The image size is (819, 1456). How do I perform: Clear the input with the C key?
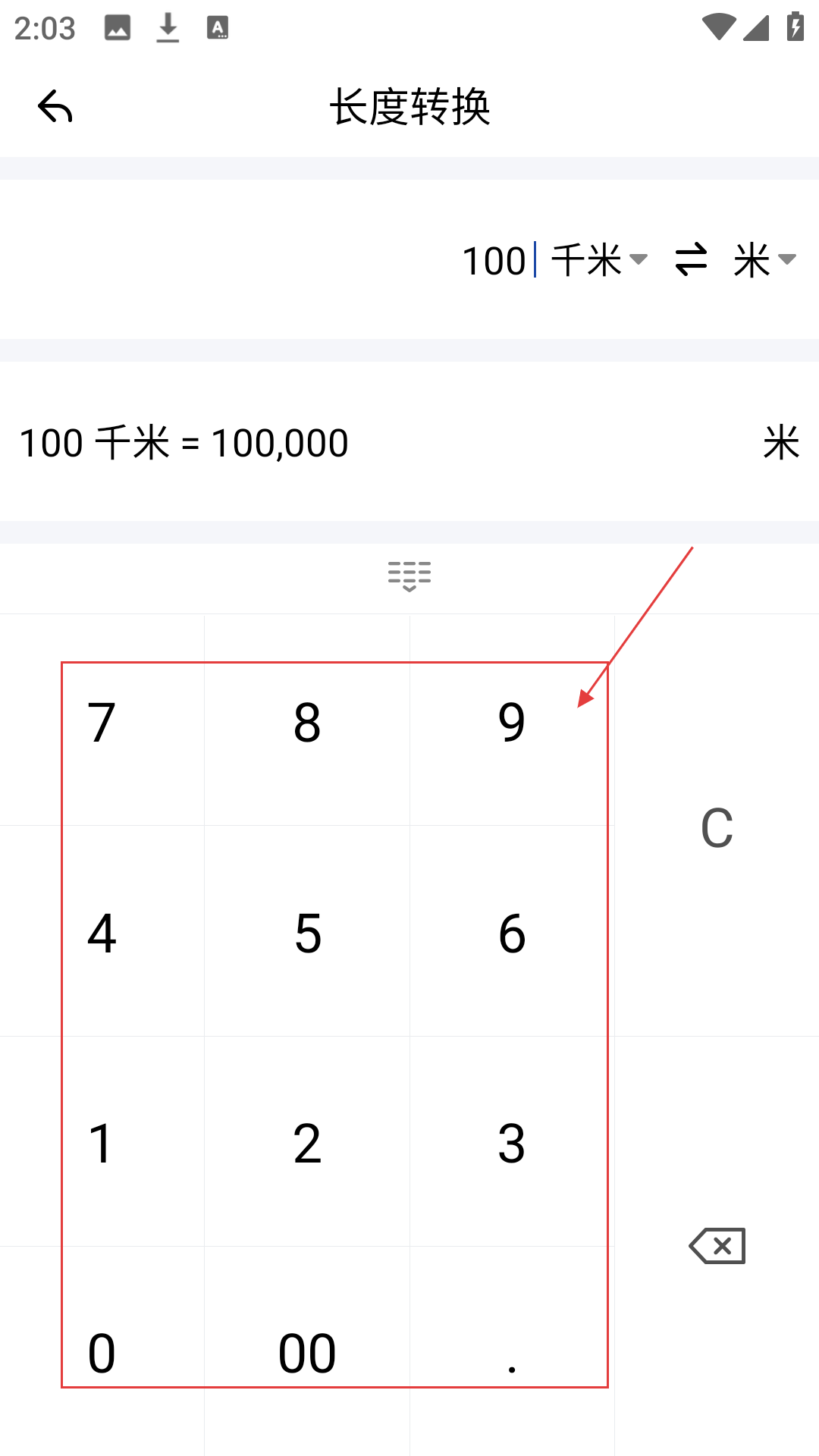pos(717,827)
